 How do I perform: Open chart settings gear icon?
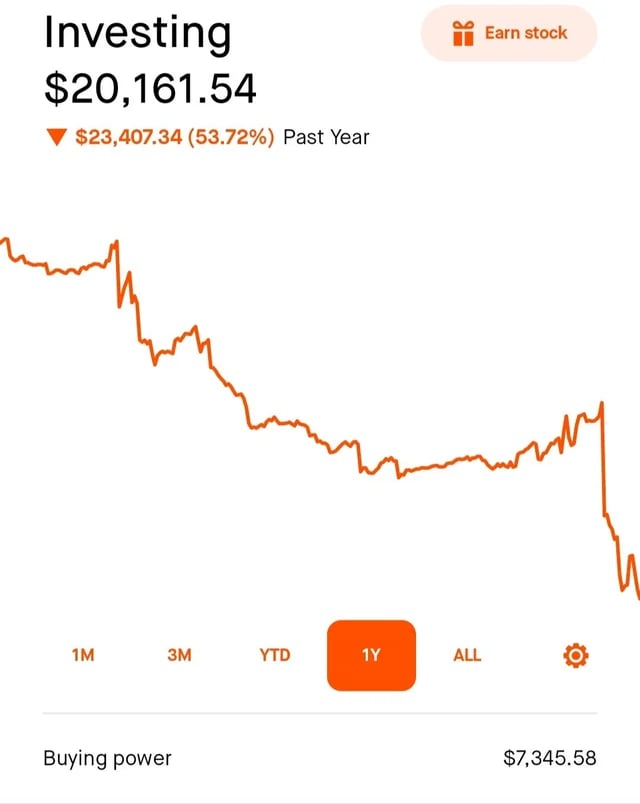coord(576,655)
